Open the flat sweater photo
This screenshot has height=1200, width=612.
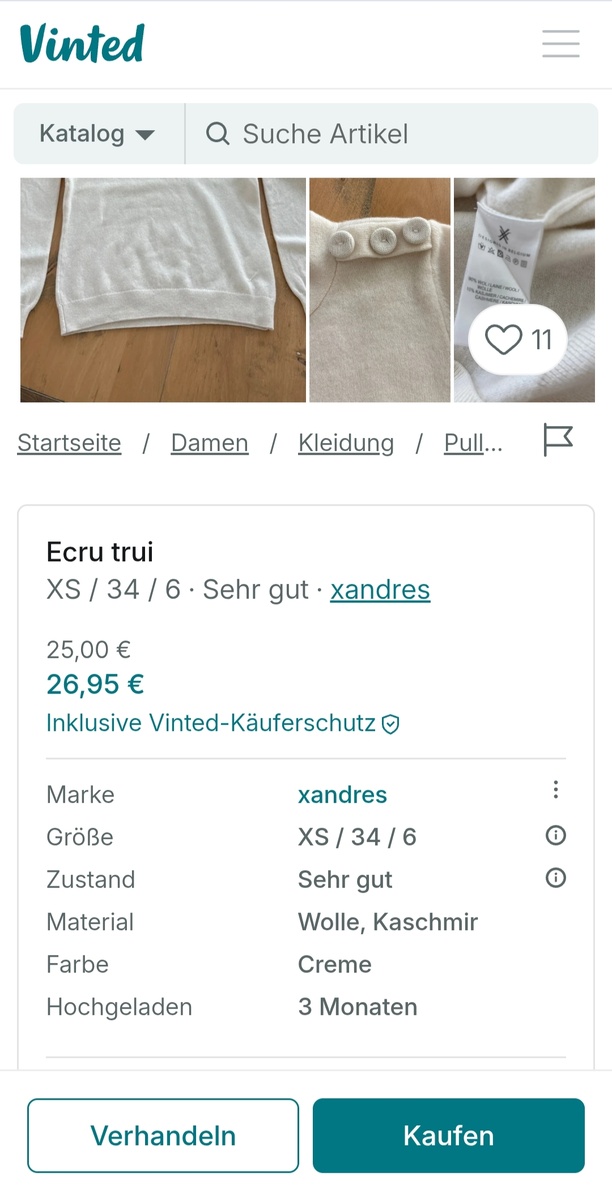(163, 290)
